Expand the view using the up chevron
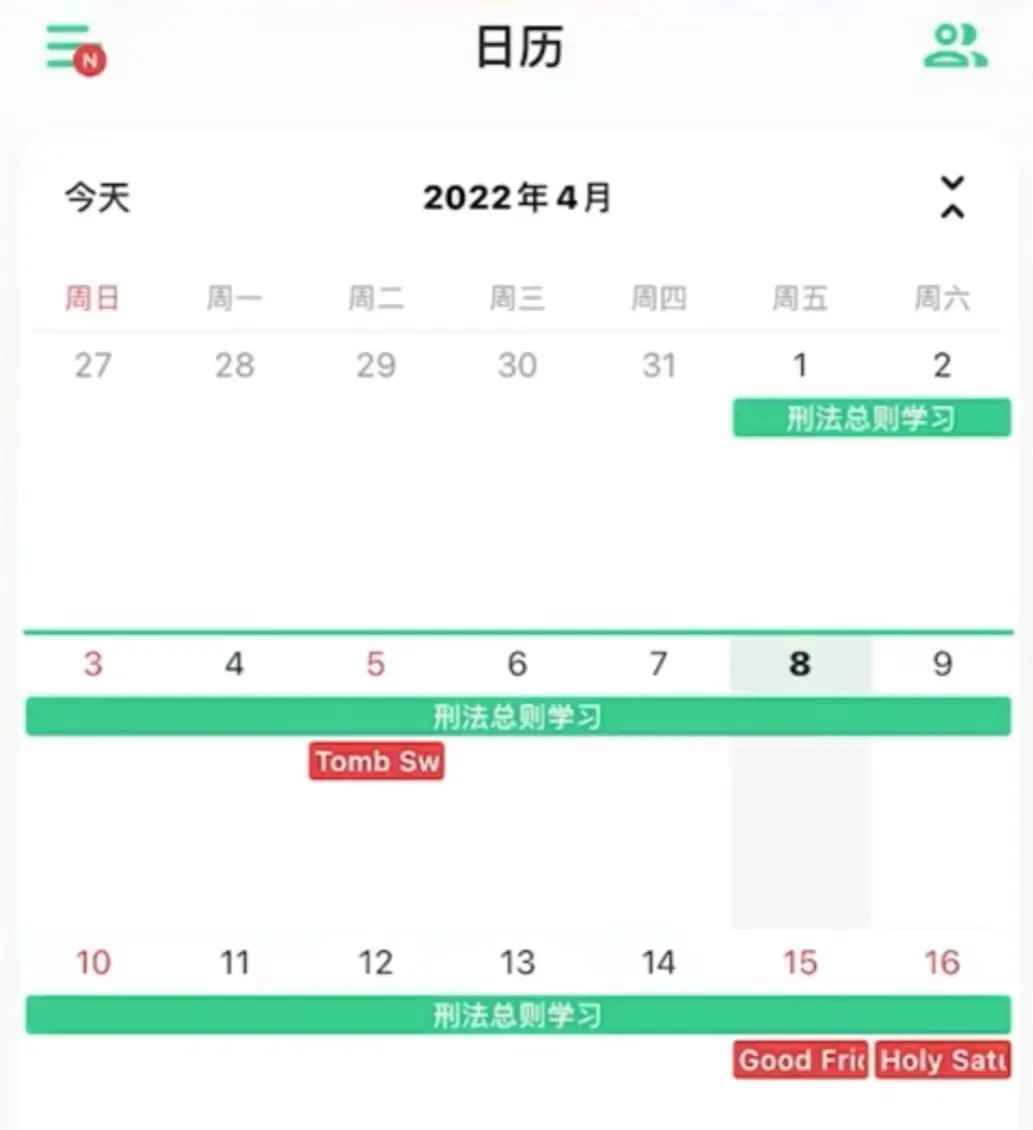Image resolution: width=1033 pixels, height=1130 pixels. click(x=953, y=210)
